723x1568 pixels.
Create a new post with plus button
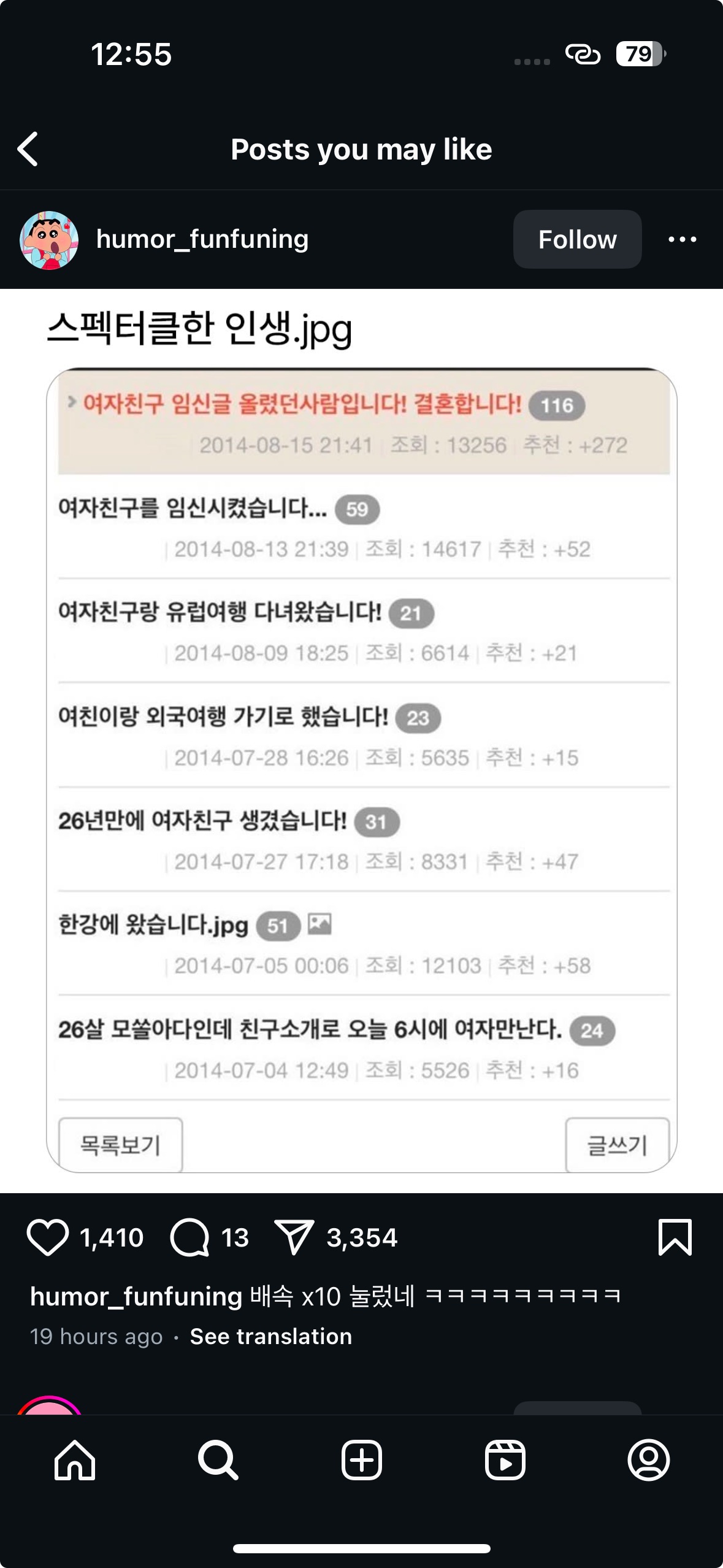tap(362, 1460)
